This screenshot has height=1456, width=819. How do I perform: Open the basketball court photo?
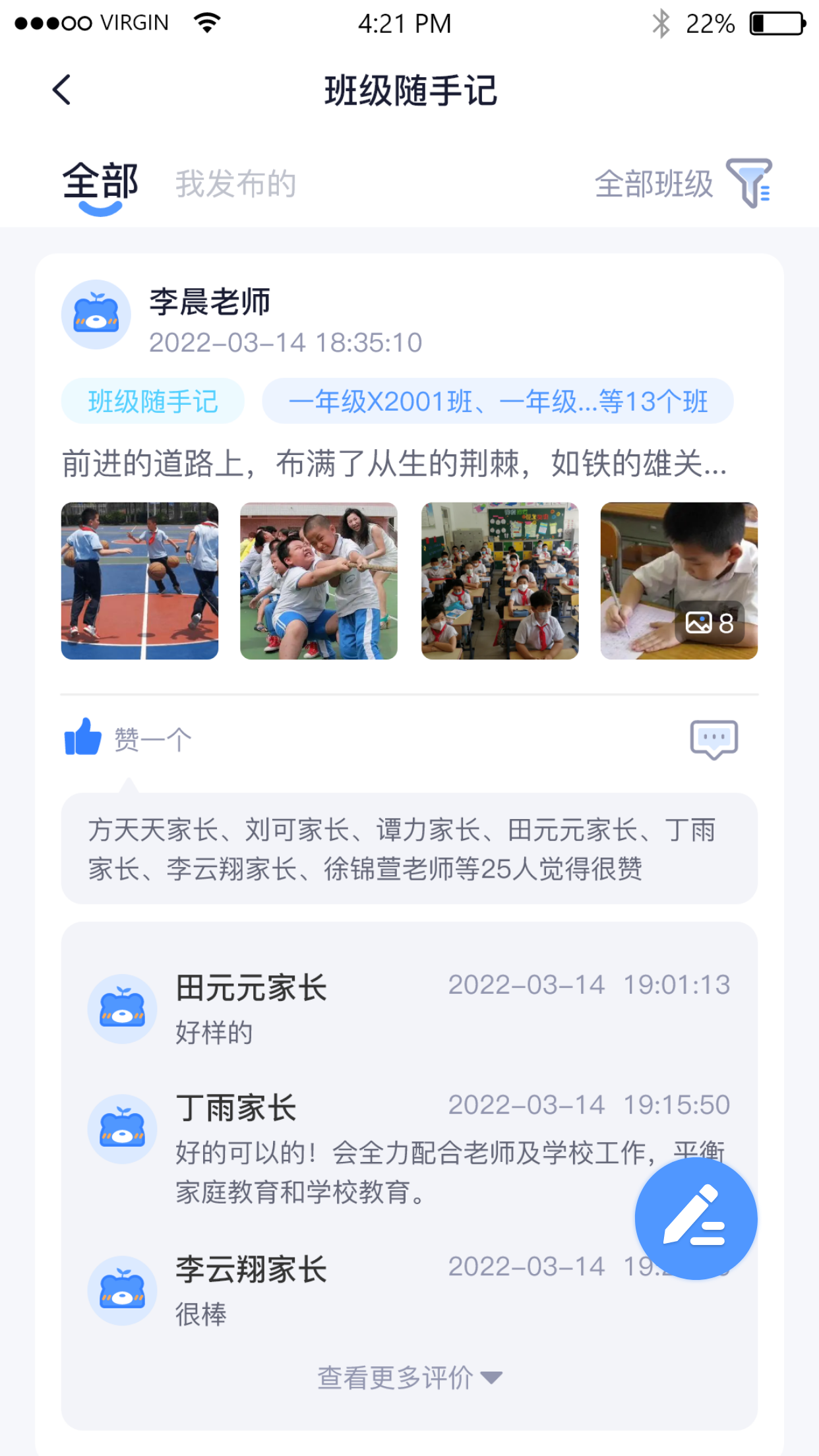pos(140,581)
